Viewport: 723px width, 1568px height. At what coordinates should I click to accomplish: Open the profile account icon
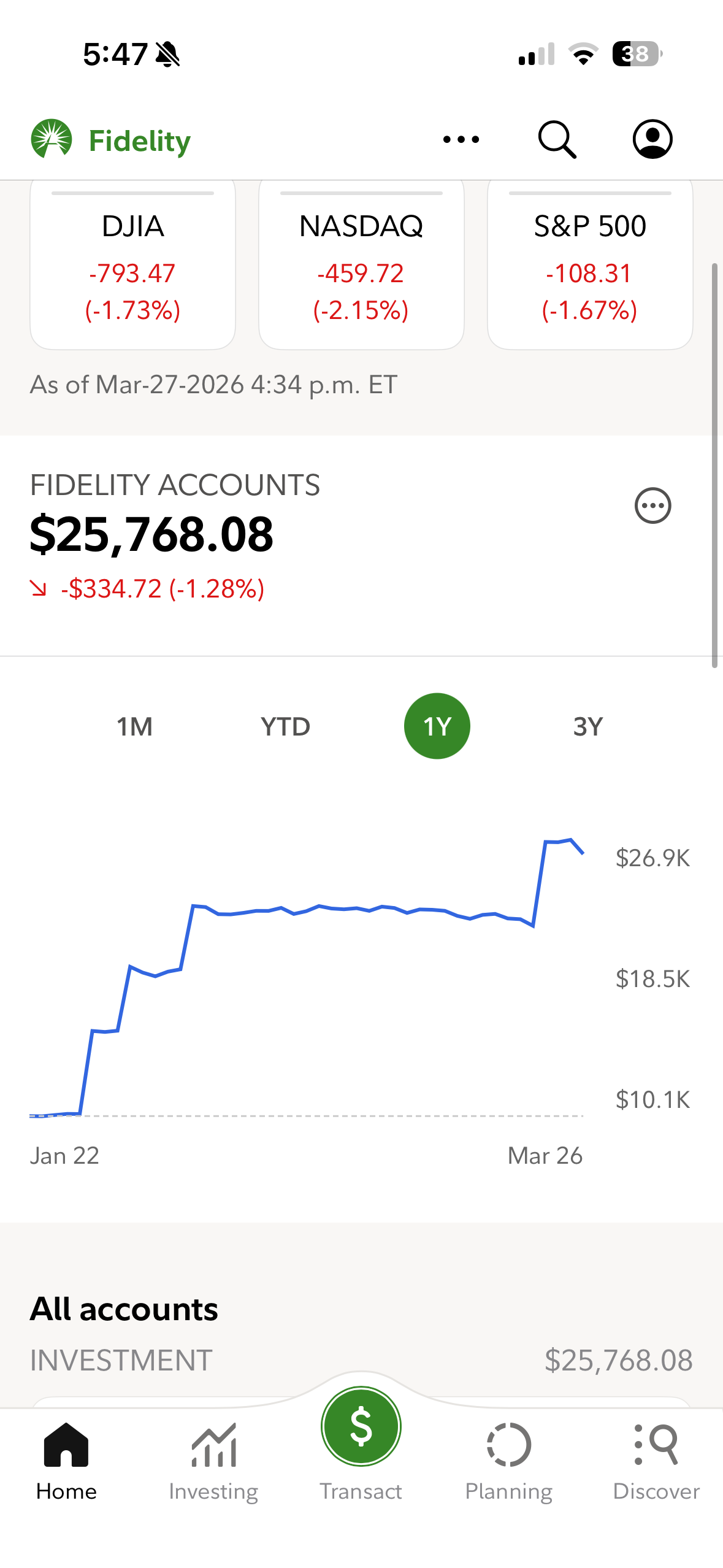[x=652, y=140]
